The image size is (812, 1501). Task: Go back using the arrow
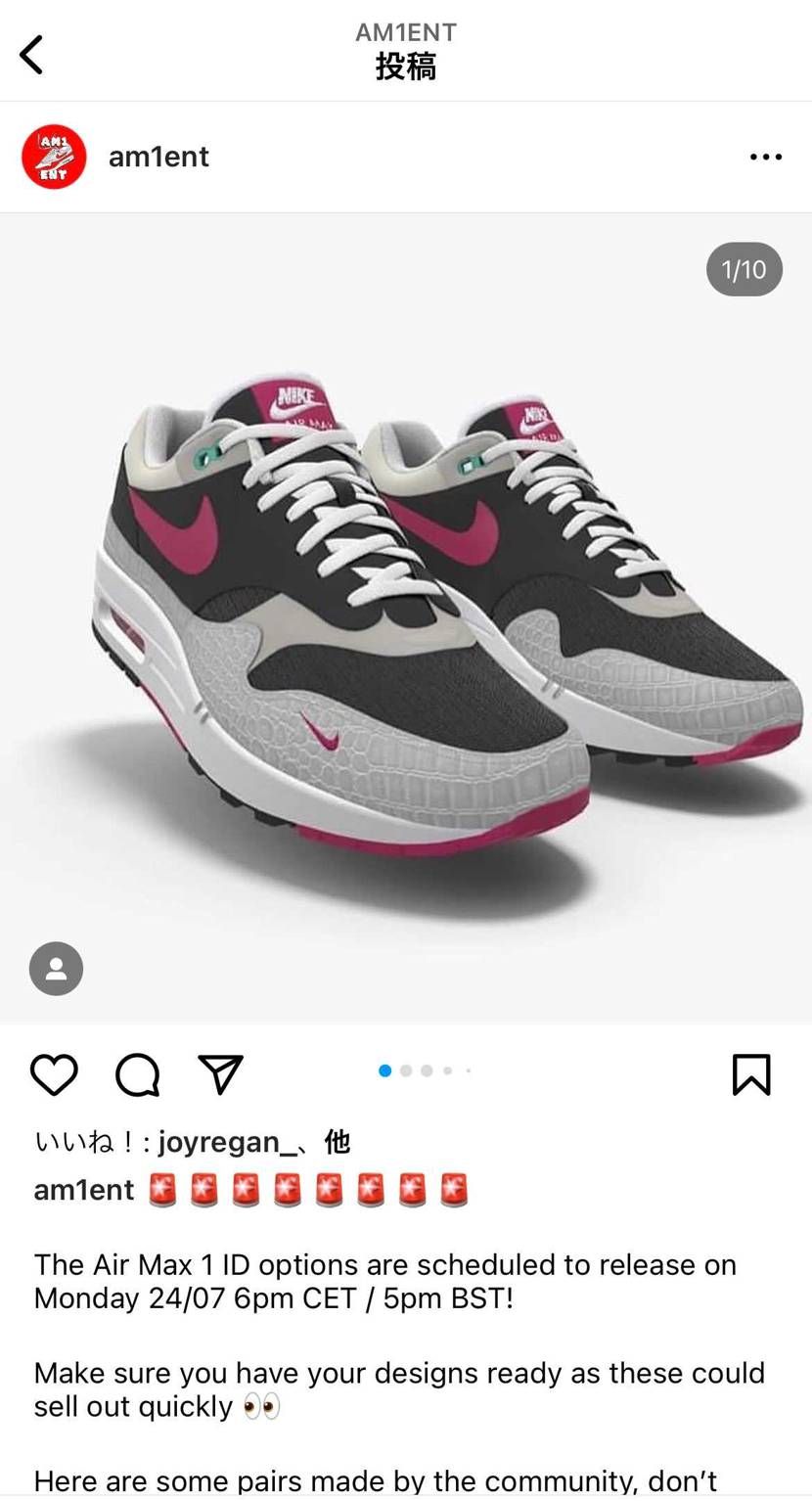(x=32, y=55)
